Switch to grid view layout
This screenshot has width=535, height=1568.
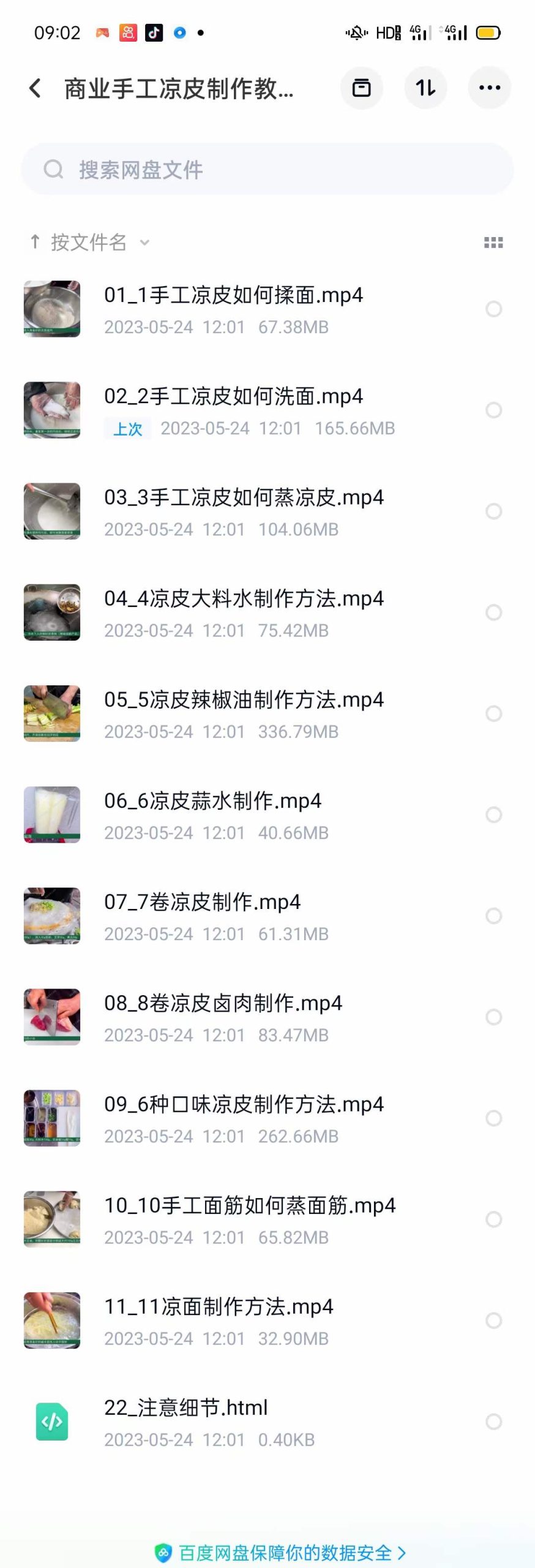492,242
